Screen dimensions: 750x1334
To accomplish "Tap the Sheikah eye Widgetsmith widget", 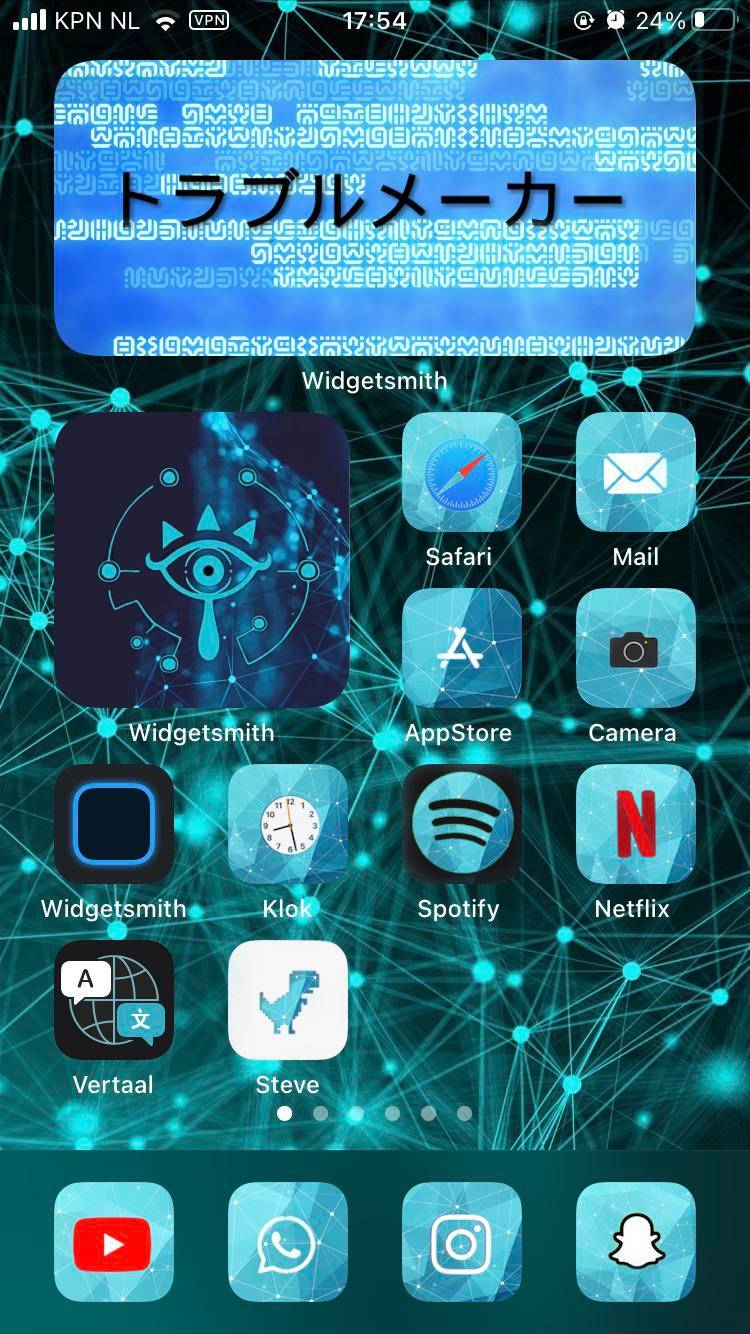I will (x=203, y=560).
